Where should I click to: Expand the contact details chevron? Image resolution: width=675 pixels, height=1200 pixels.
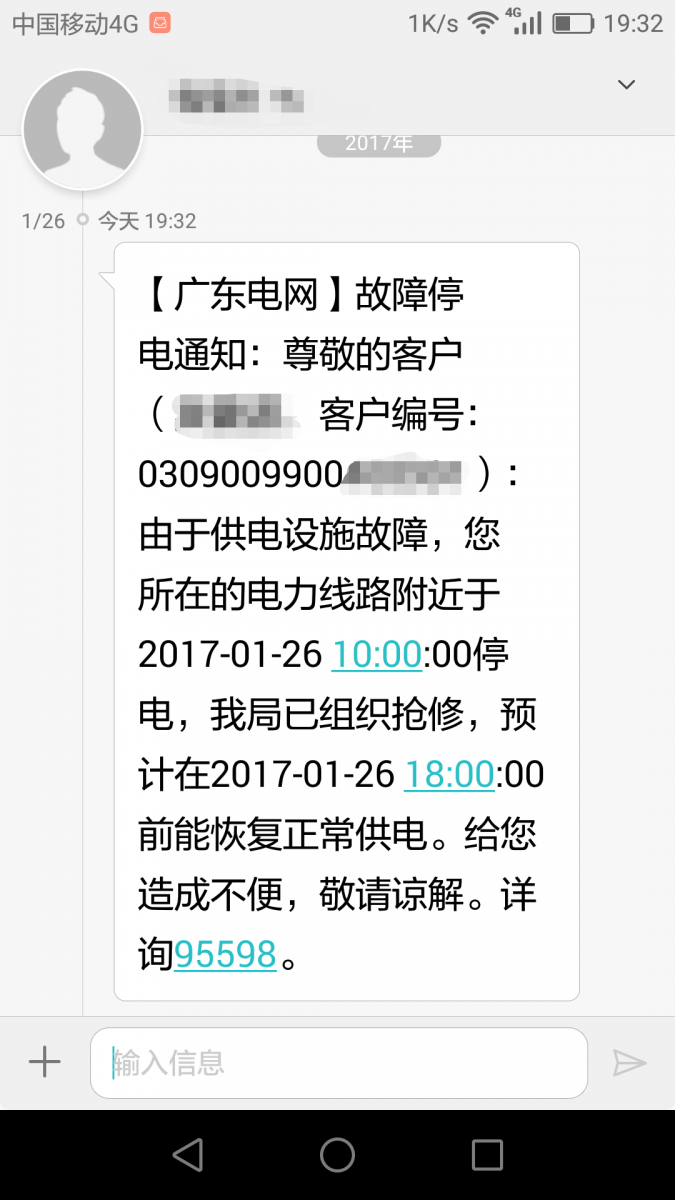pos(626,85)
